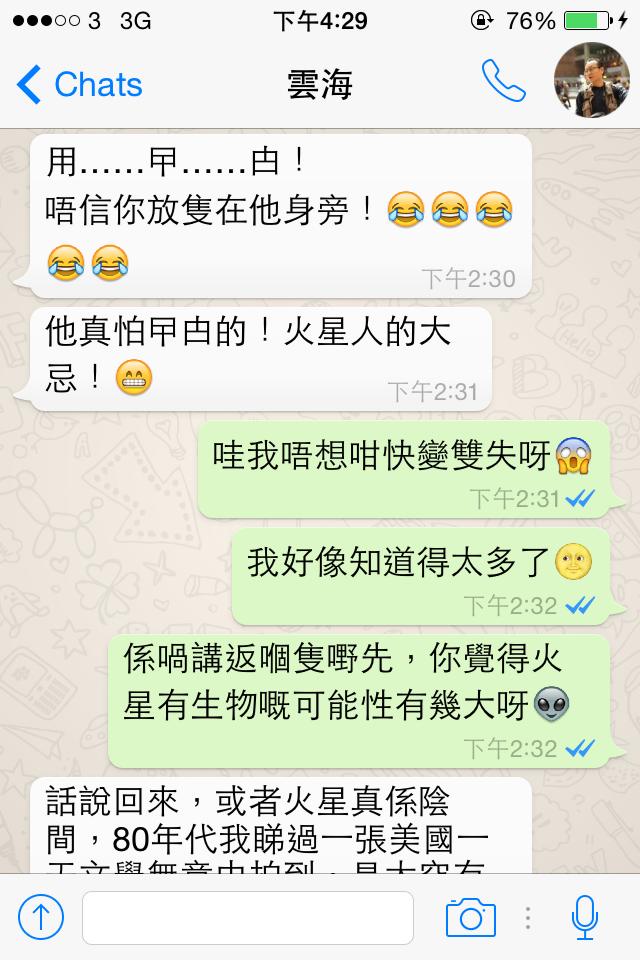The height and width of the screenshot is (960, 640).
Task: Start a voice call with 雲海
Action: pyautogui.click(x=503, y=83)
